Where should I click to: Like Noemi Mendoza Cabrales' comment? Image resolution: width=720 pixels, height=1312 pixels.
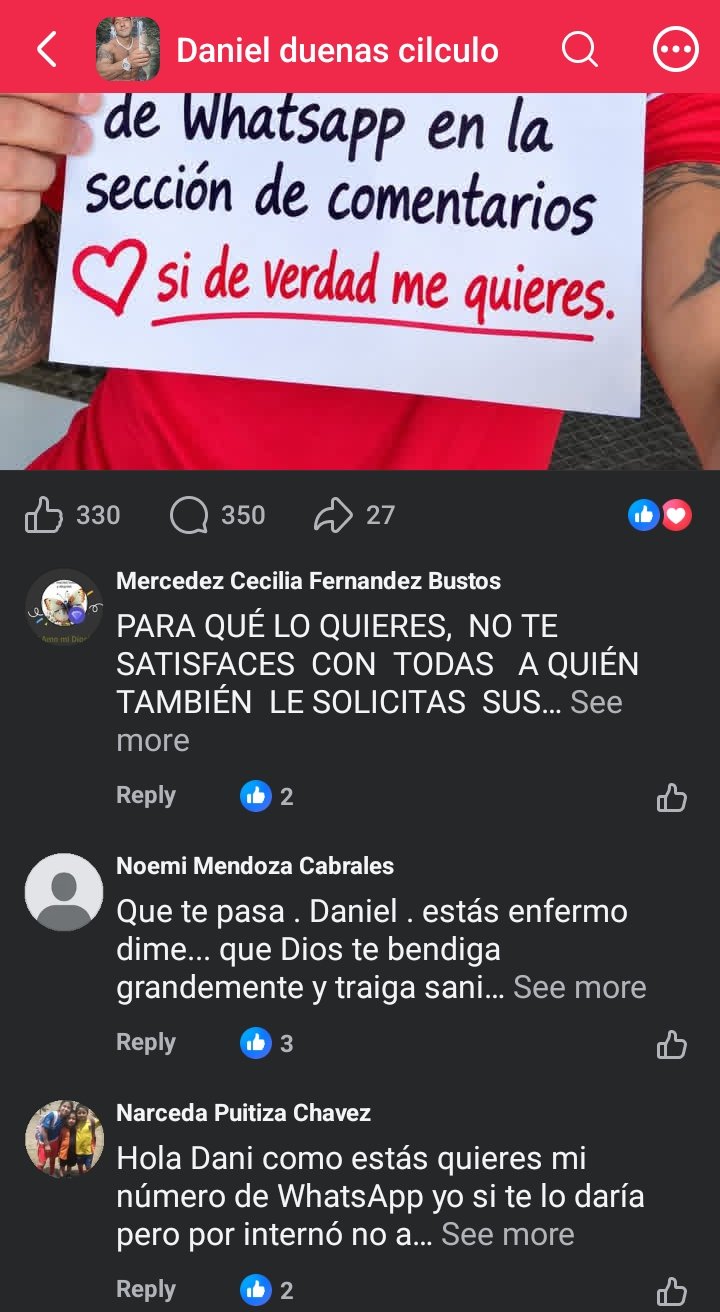(x=672, y=1044)
